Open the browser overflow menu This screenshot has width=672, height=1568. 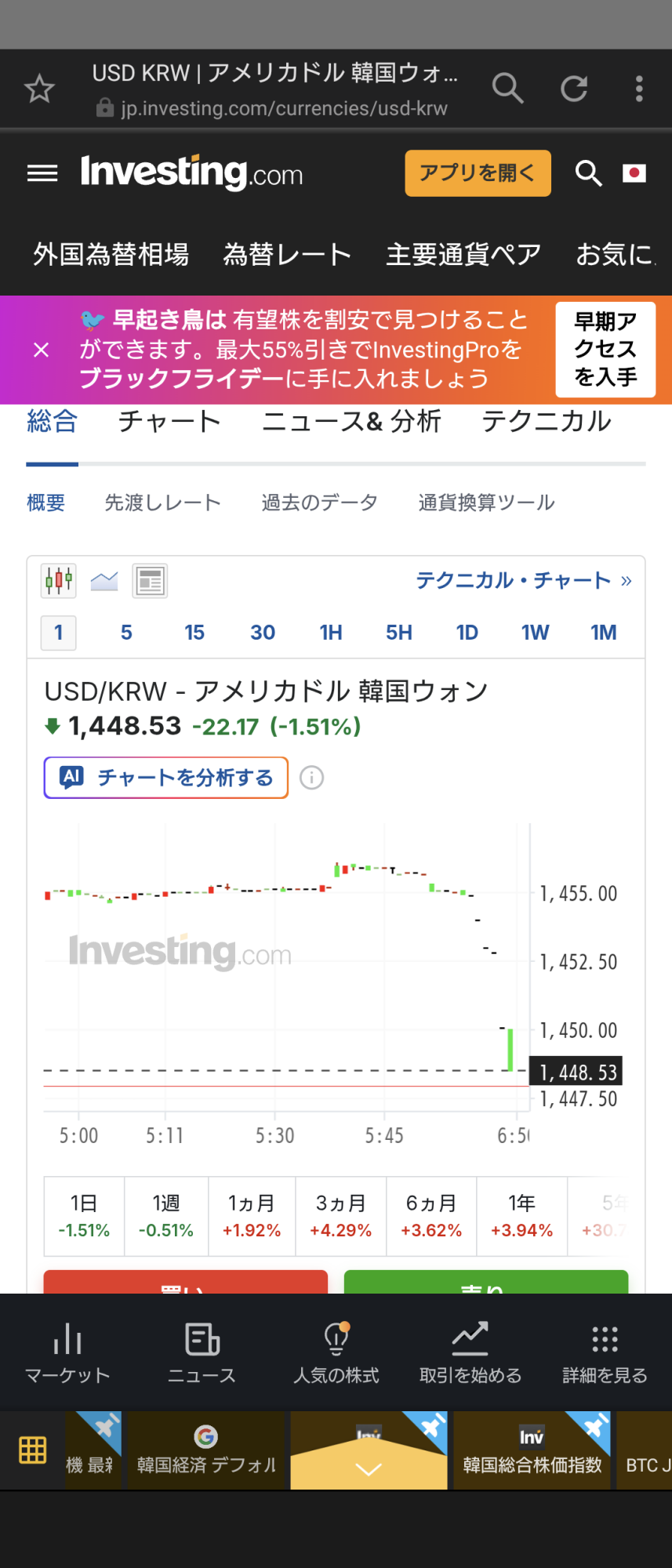(x=639, y=89)
